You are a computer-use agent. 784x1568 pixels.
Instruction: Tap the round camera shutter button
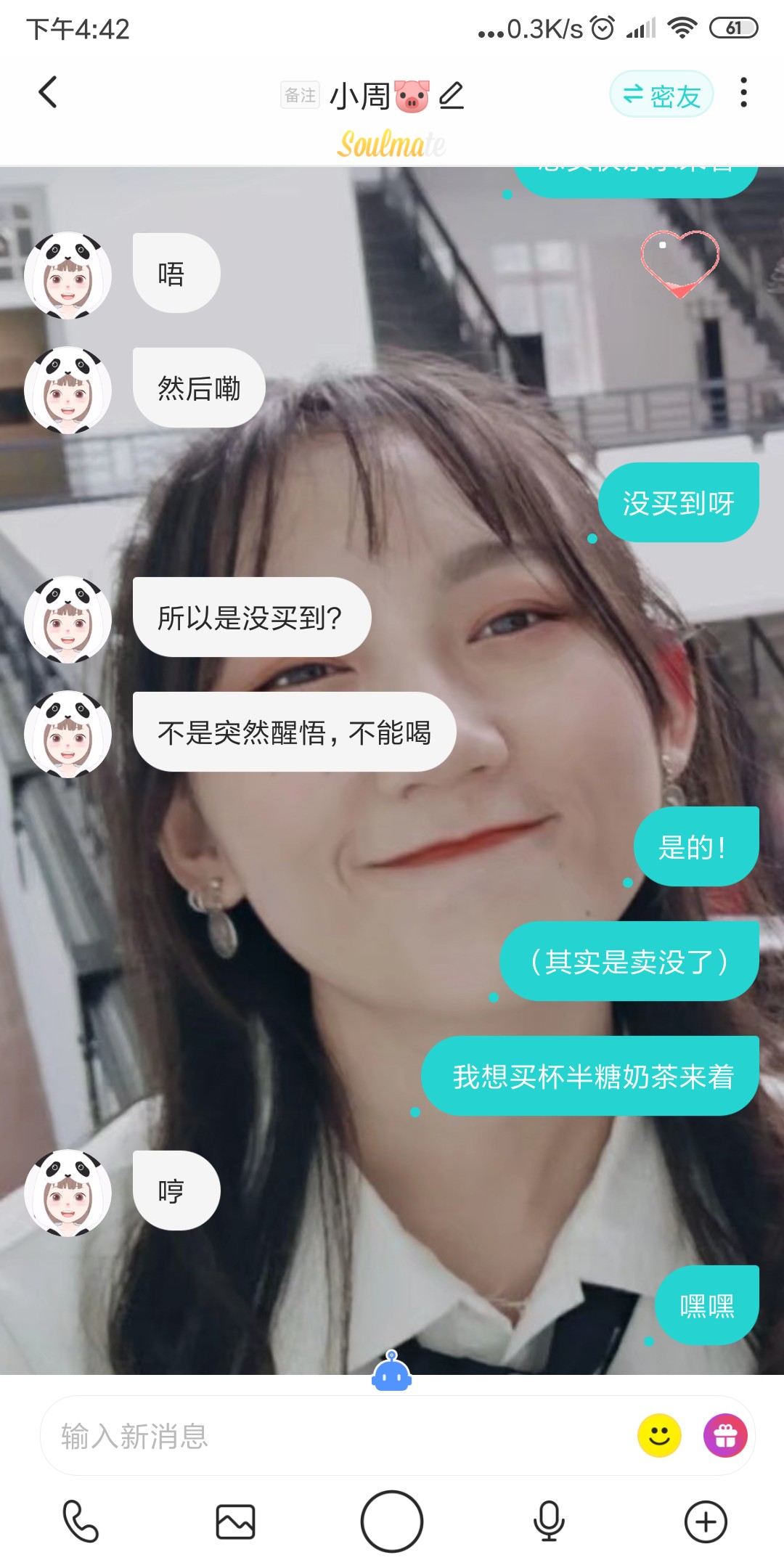point(392,1522)
